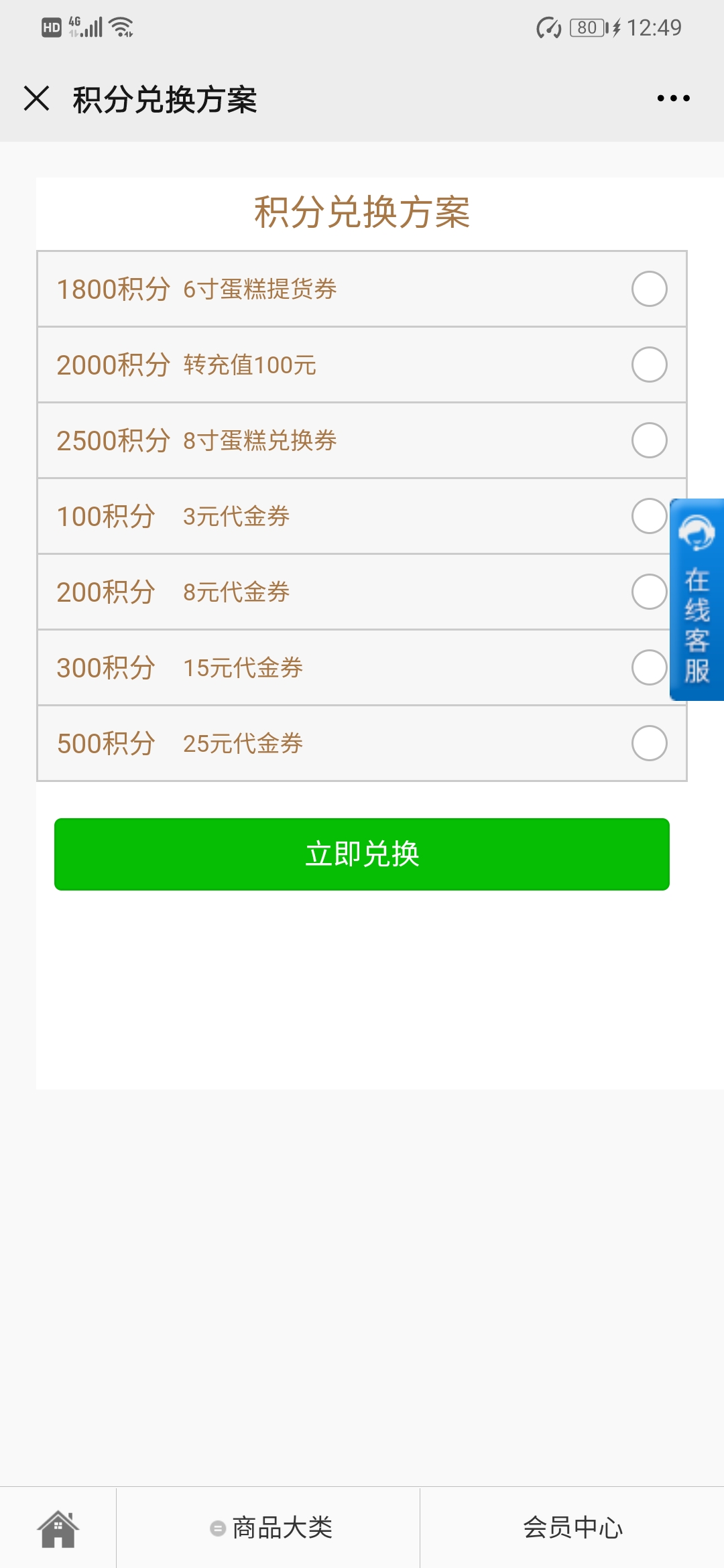
Task: Pick the 100积分 3元代金券 option
Action: click(x=362, y=516)
